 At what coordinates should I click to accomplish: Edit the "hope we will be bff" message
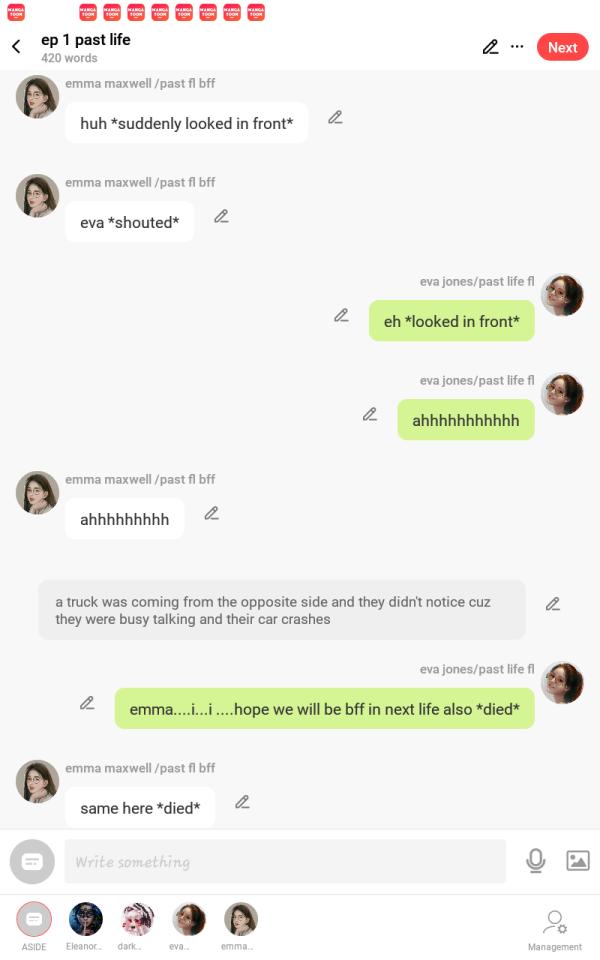87,703
